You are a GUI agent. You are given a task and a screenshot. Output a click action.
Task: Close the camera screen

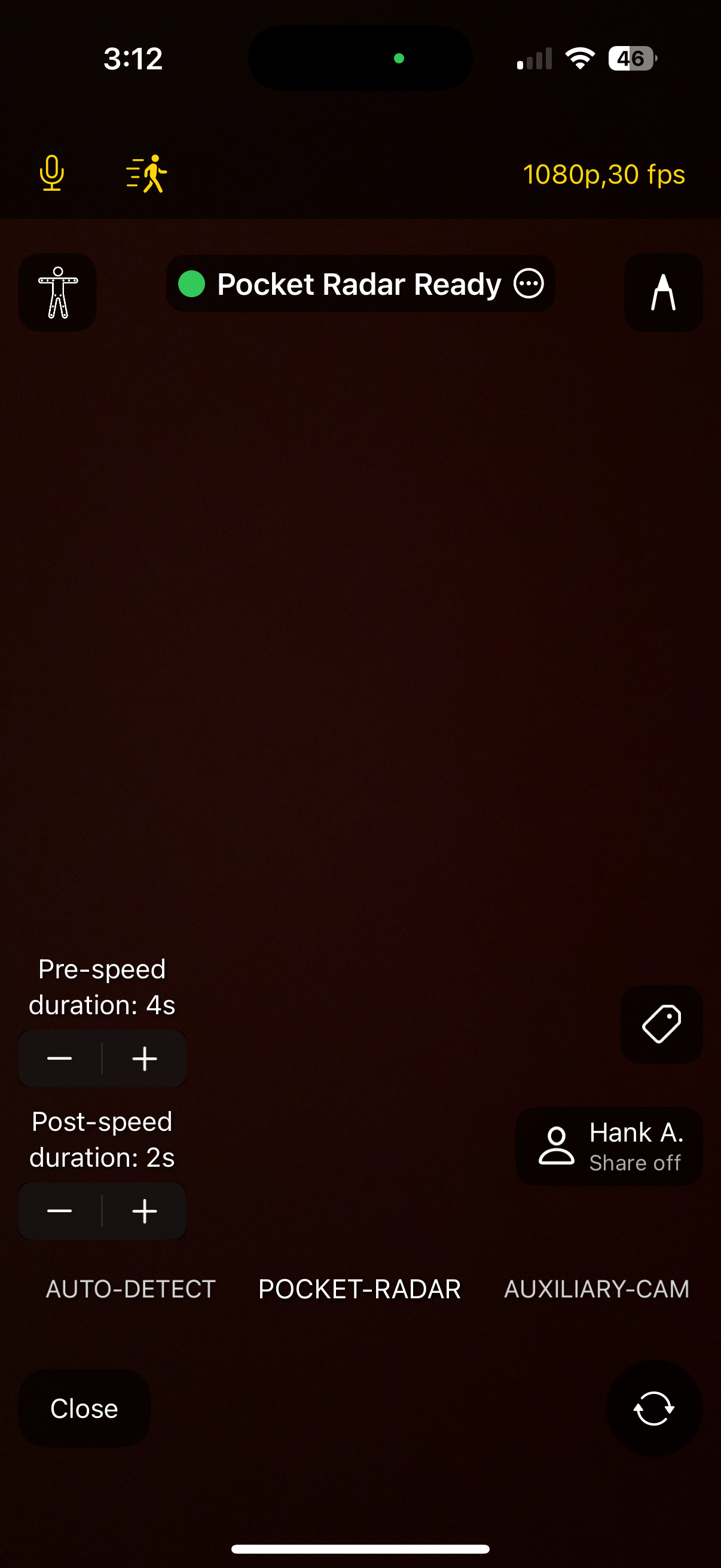(84, 1408)
